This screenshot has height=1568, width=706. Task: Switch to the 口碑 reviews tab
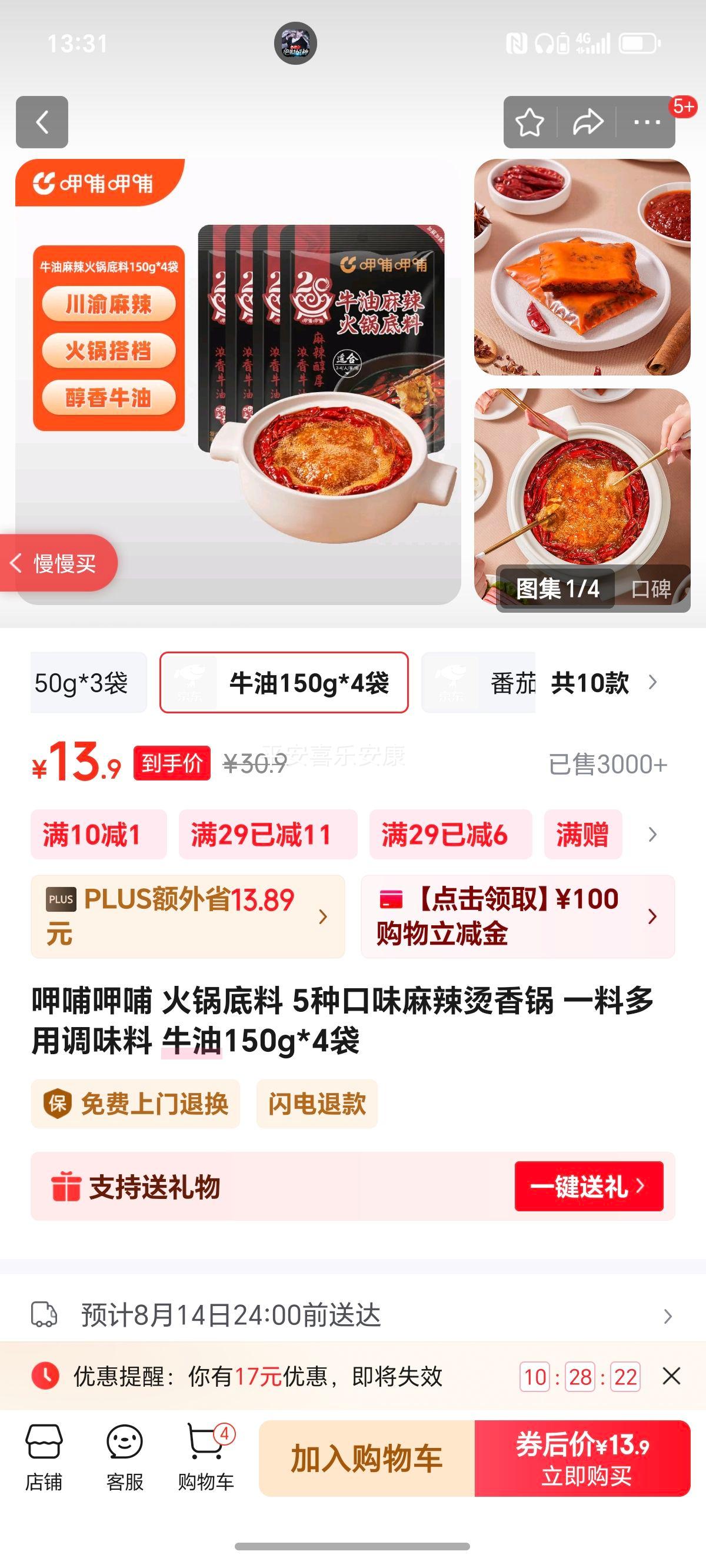point(651,589)
